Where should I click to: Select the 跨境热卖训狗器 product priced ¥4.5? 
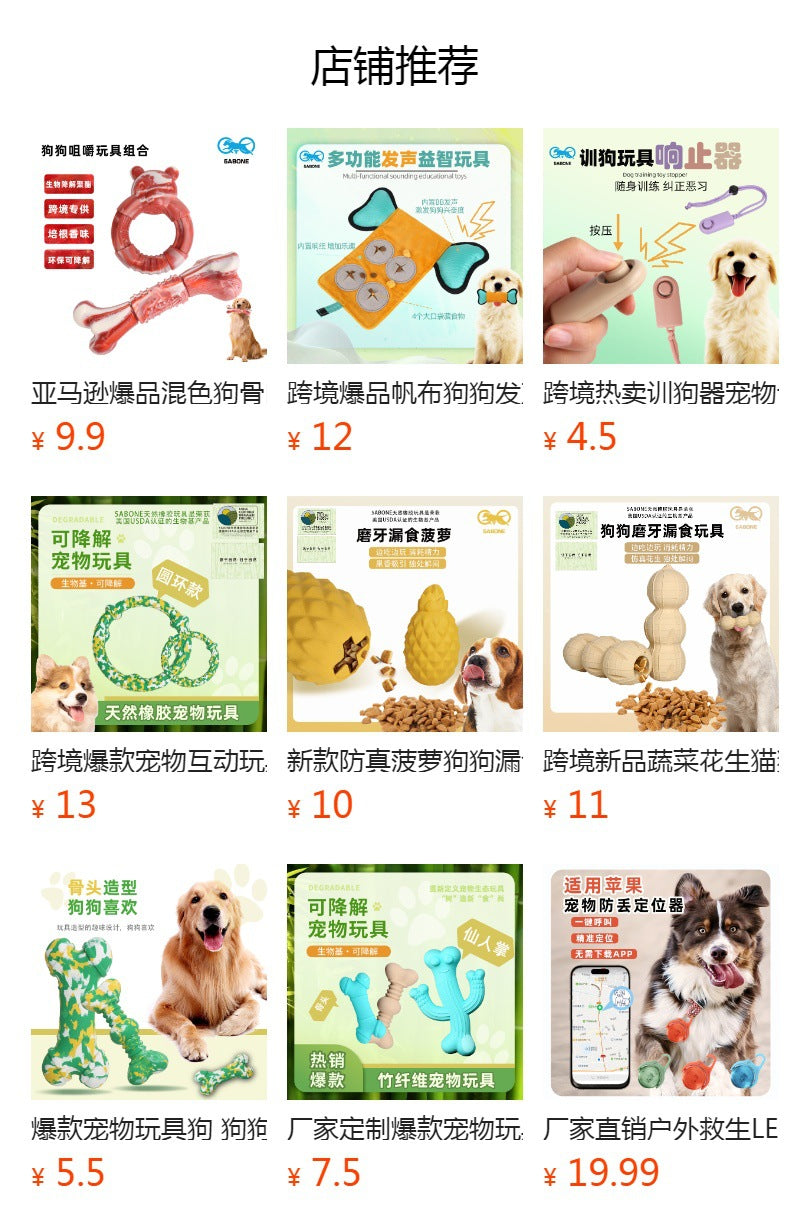pyautogui.click(x=660, y=246)
